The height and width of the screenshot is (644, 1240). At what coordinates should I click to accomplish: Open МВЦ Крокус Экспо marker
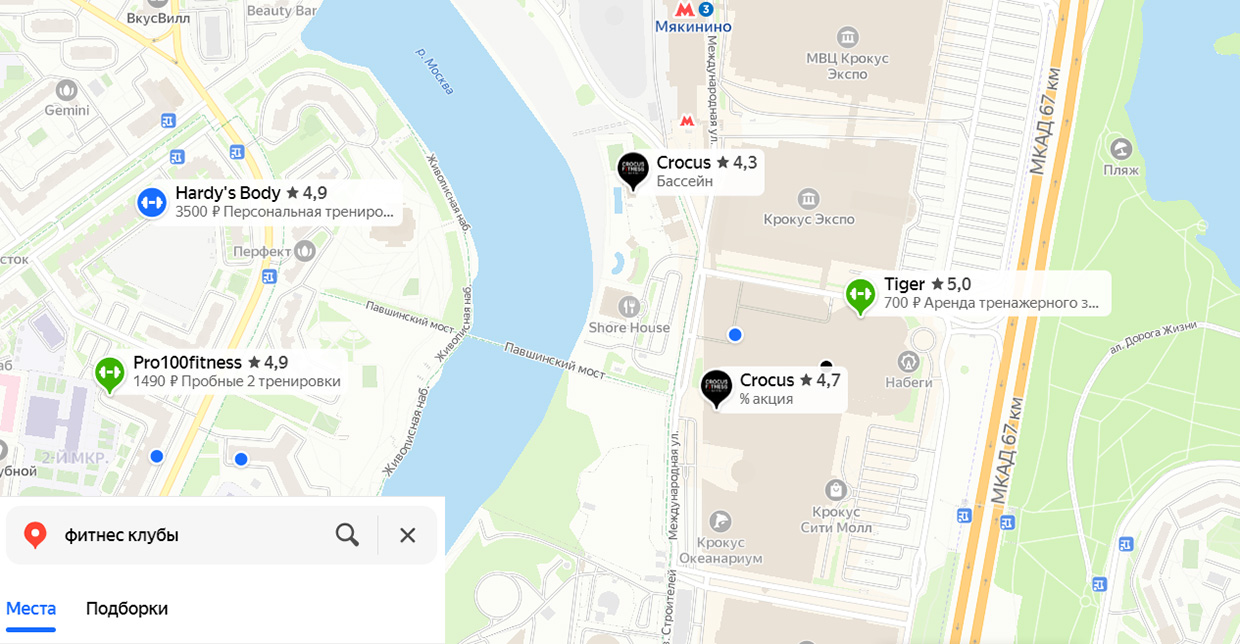point(847,38)
